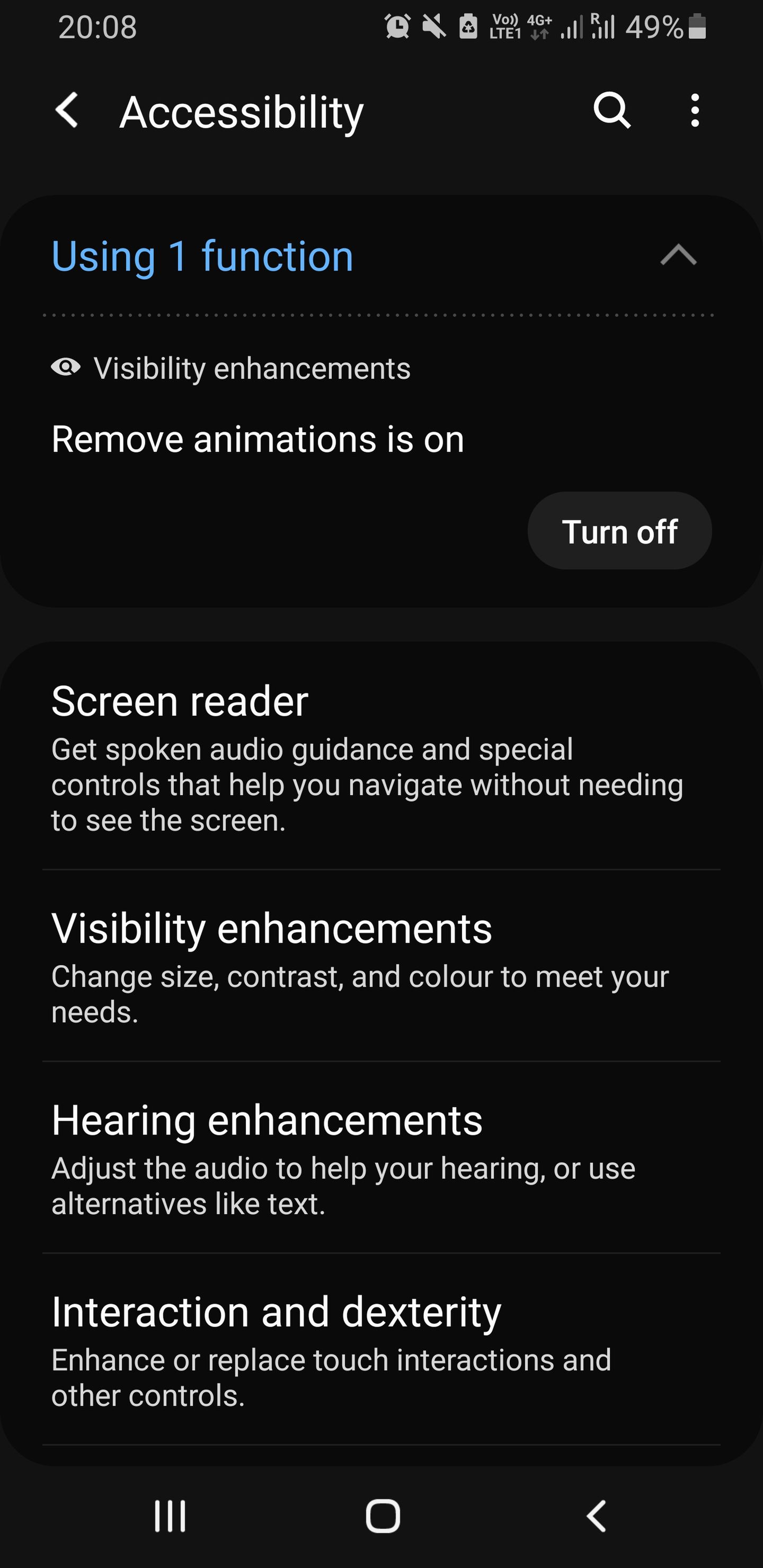Open Screen reader settings
This screenshot has width=763, height=1568.
point(381,756)
